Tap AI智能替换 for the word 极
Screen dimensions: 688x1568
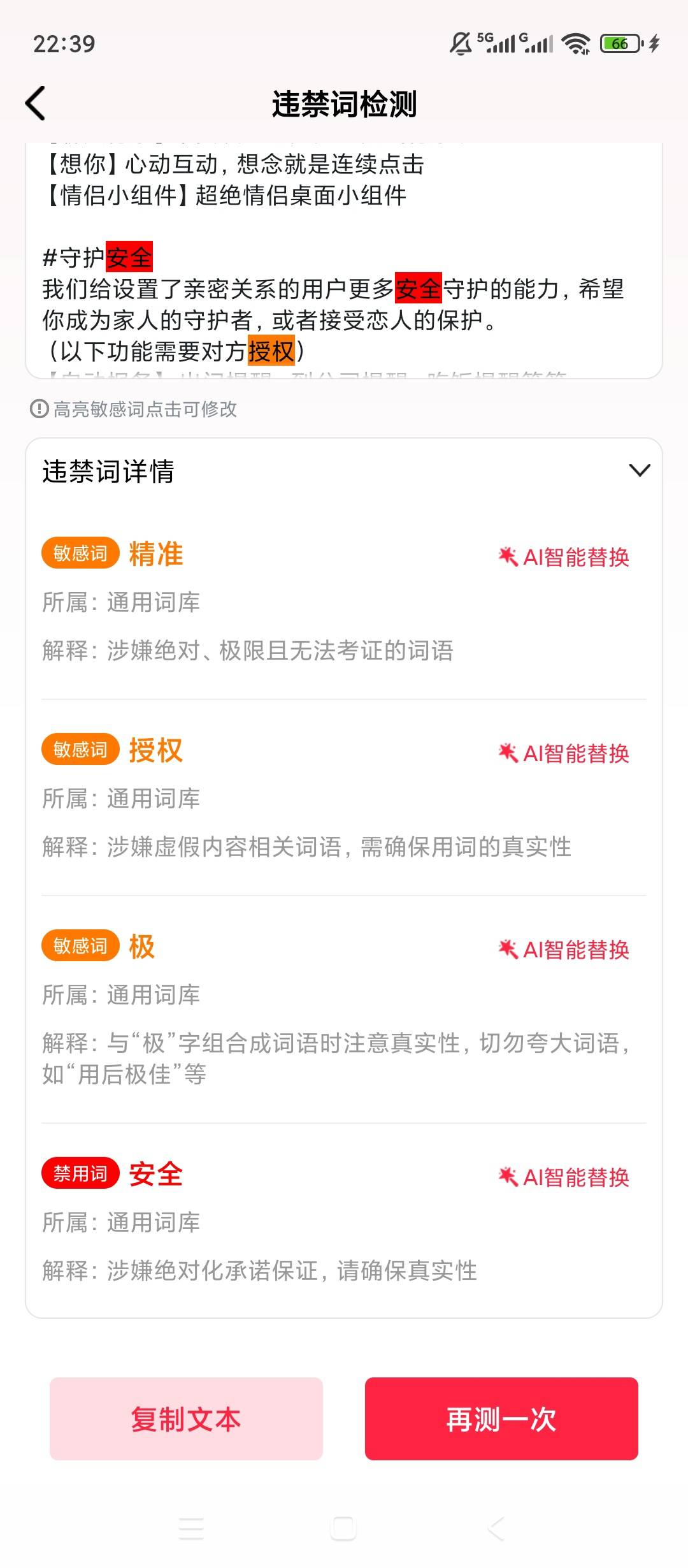click(x=564, y=950)
